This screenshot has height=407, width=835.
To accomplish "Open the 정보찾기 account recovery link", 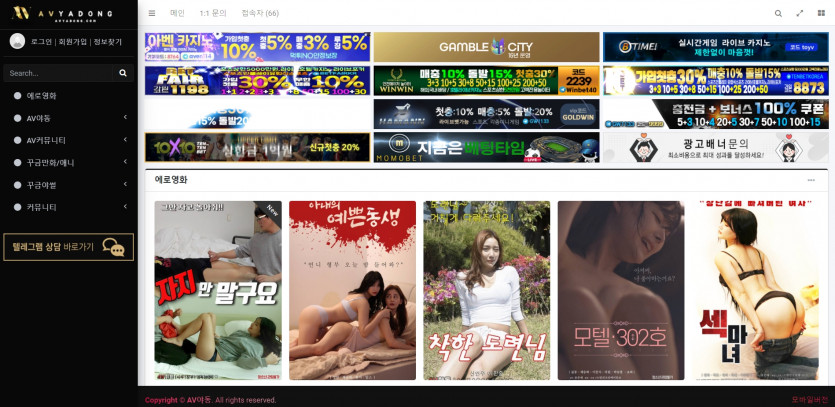I will (107, 42).
